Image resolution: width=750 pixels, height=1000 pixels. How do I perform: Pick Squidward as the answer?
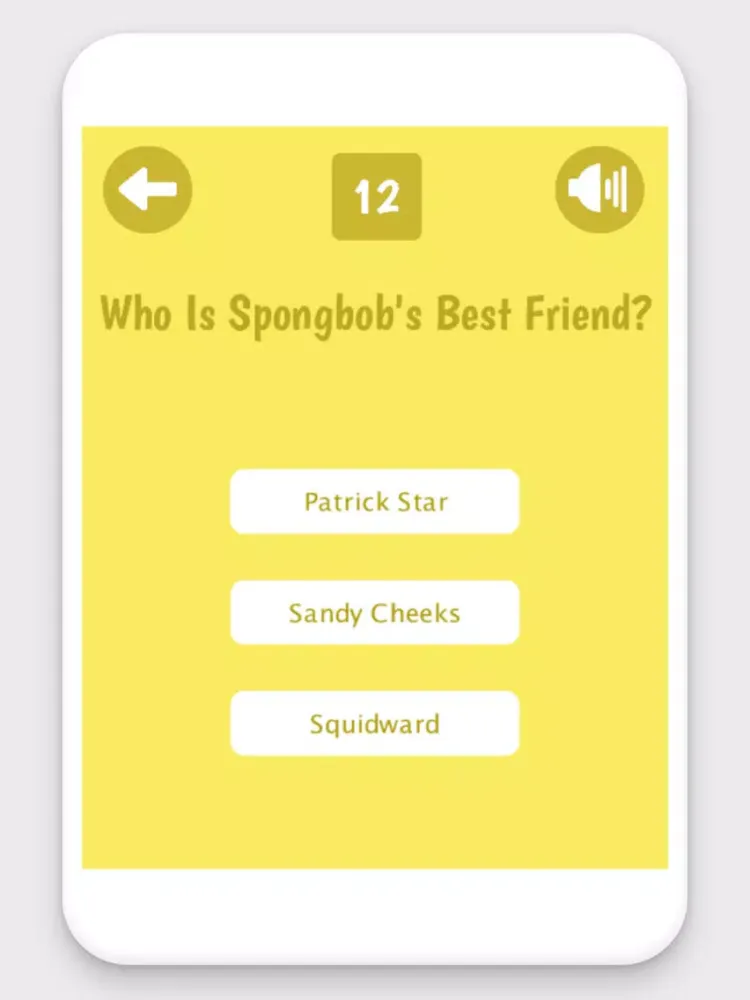[374, 723]
